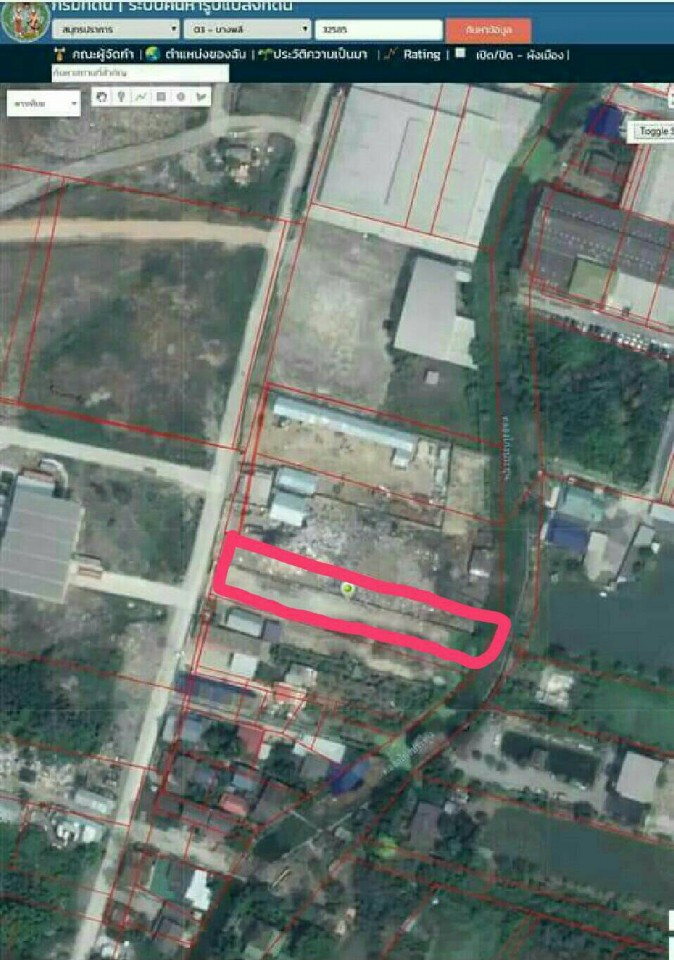Screen dimensions: 674x960
Task: Open the map type dropdown
Action: tap(44, 103)
